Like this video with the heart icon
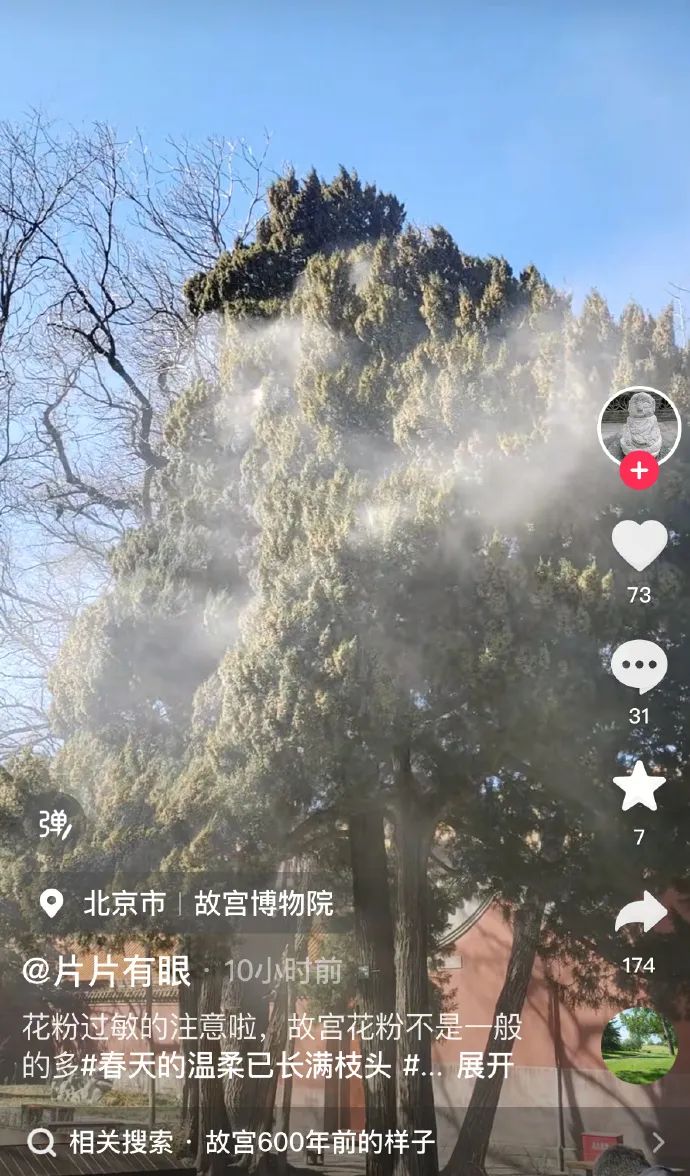 [x=639, y=545]
